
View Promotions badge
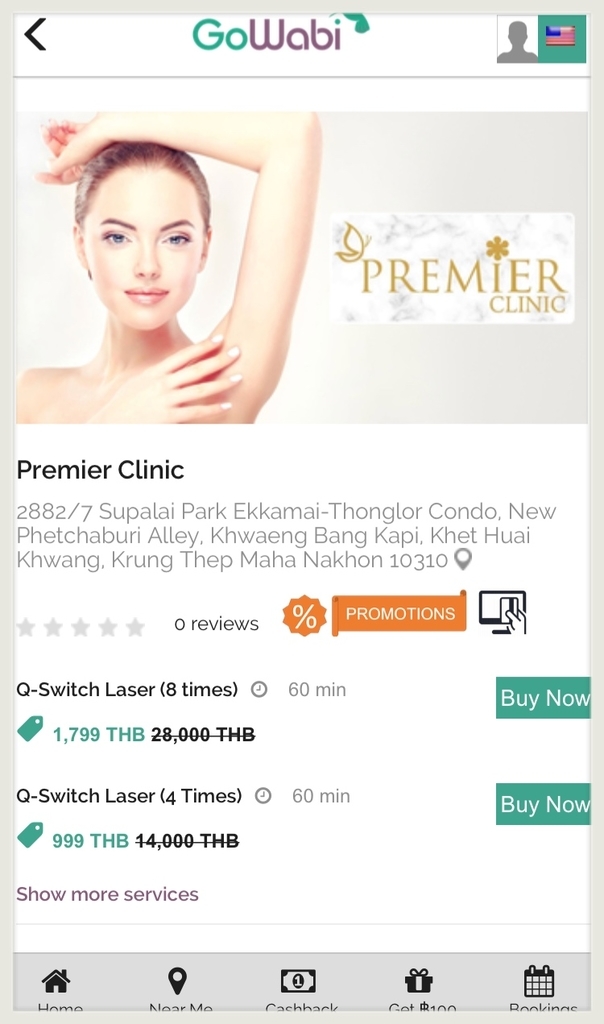coord(399,614)
